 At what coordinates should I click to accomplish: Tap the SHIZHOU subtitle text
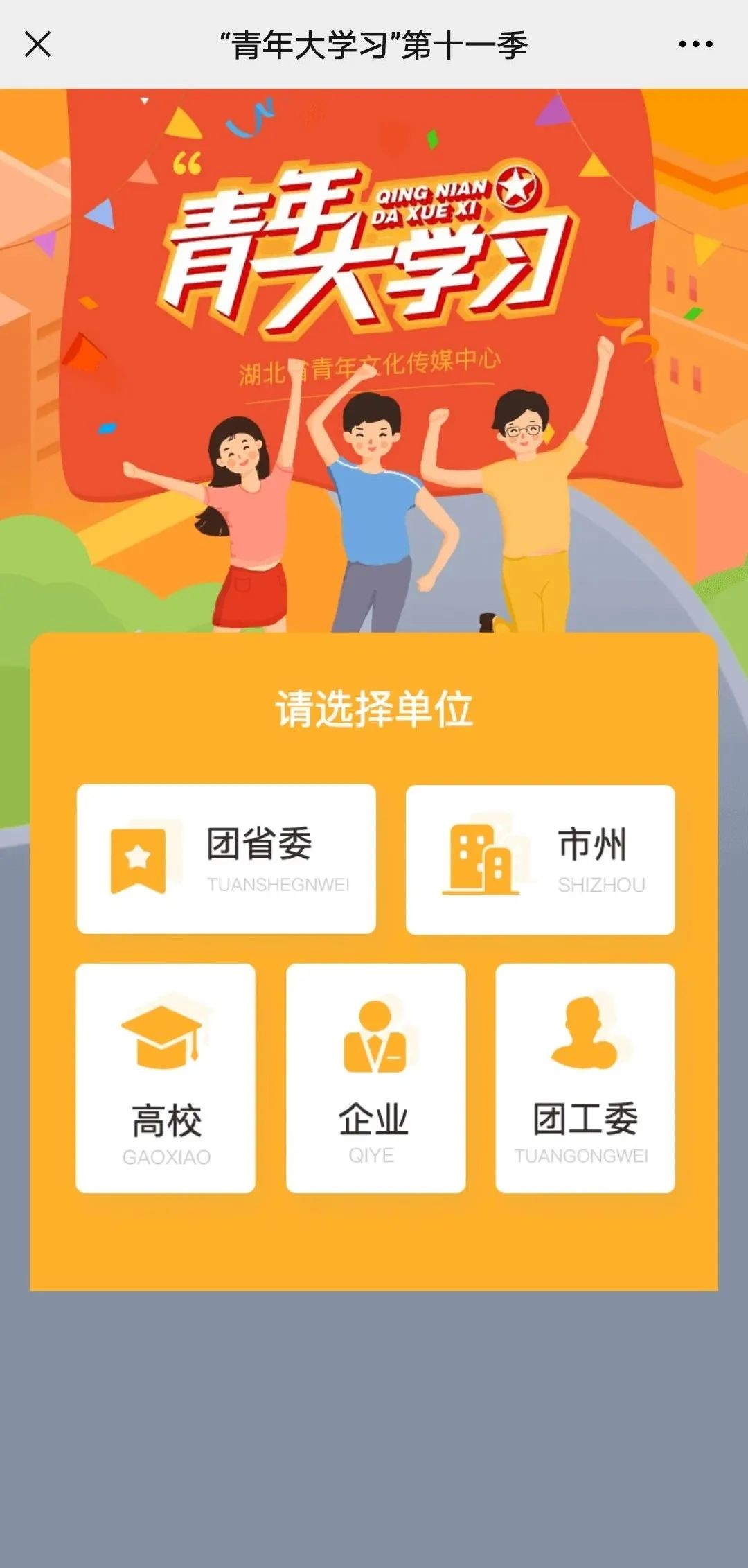pos(602,884)
